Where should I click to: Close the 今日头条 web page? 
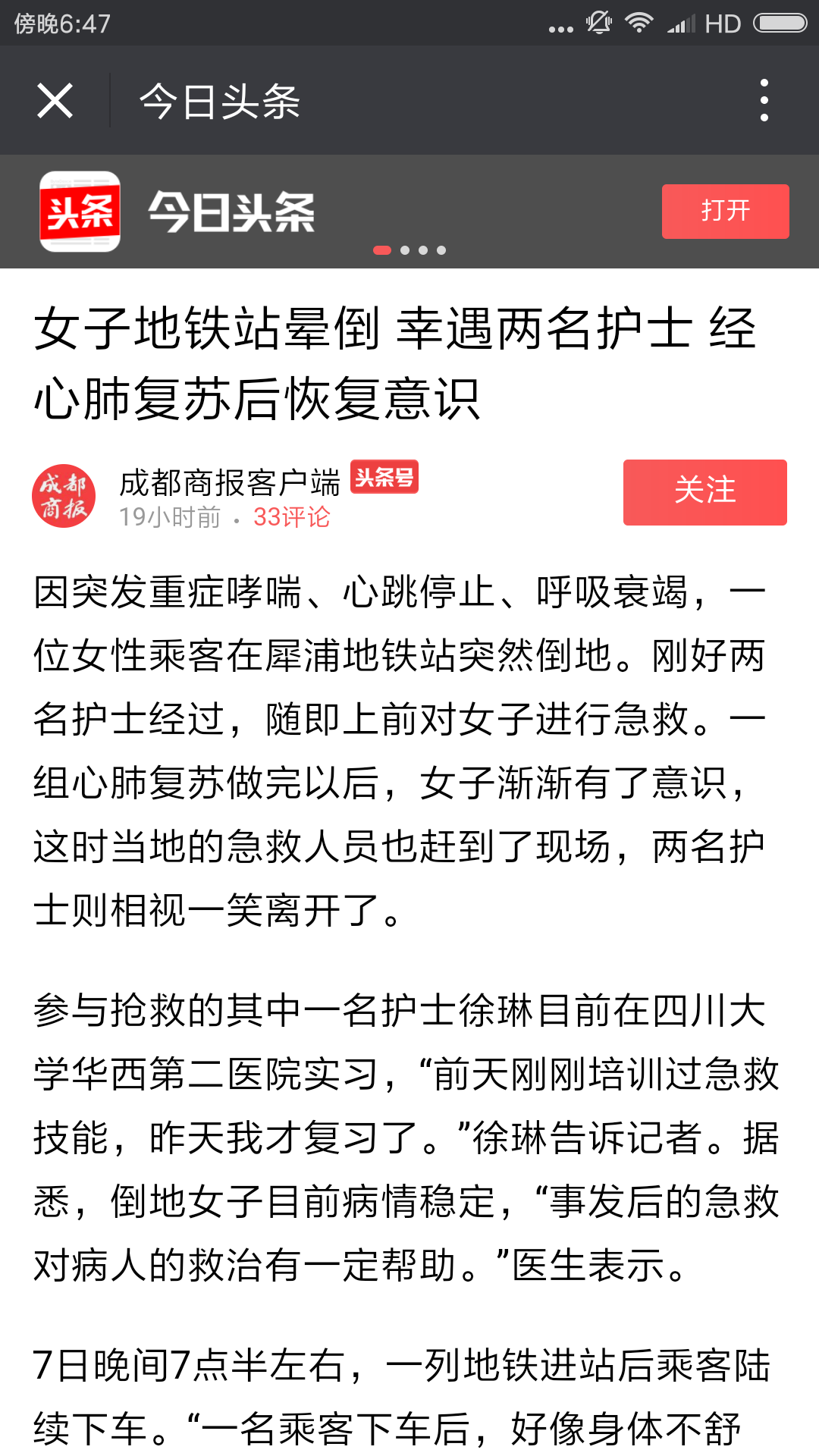[x=55, y=101]
